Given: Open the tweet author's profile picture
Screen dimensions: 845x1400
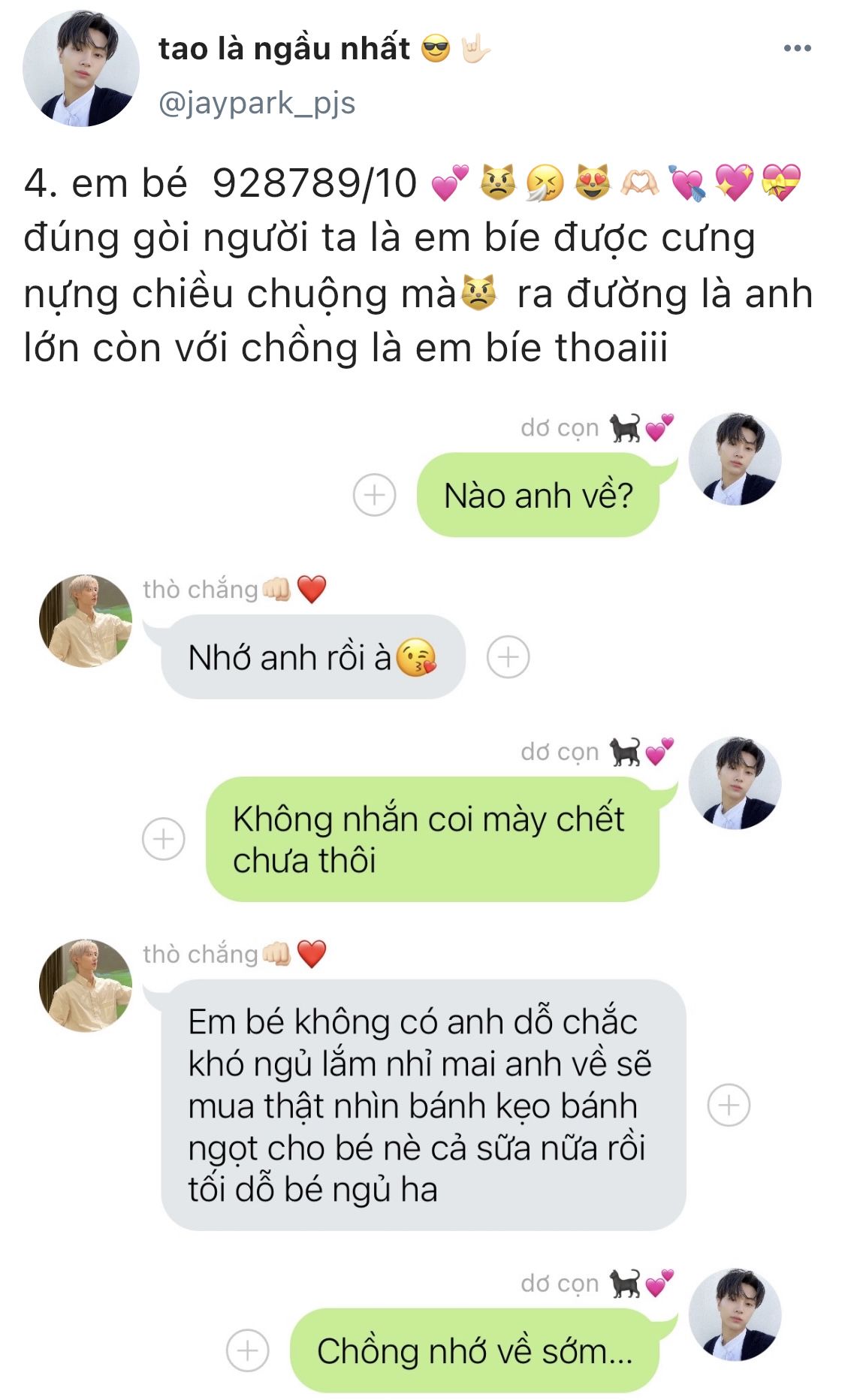Looking at the screenshot, I should pos(81,68).
